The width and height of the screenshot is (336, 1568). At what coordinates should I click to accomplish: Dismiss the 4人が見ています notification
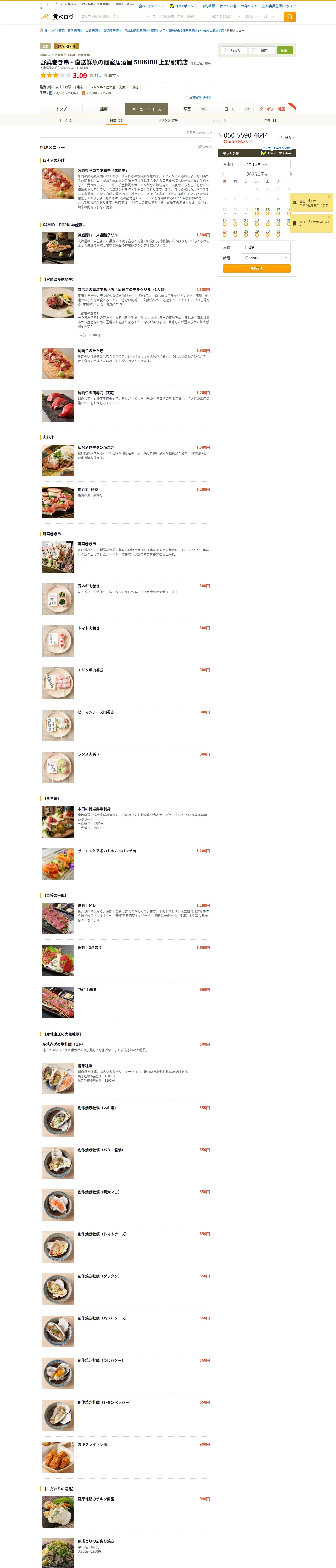329,197
